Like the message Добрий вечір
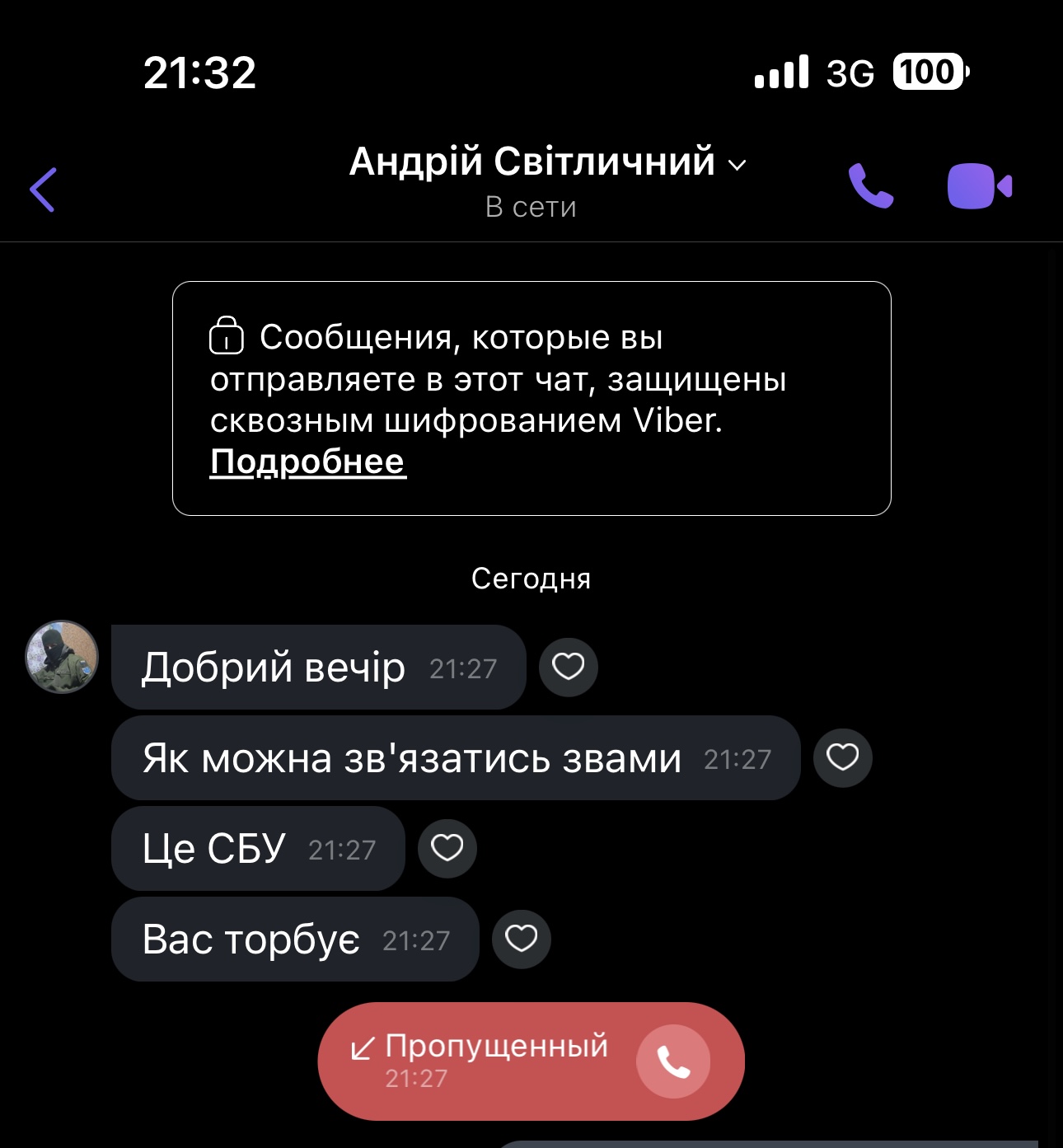The height and width of the screenshot is (1148, 1063). (x=568, y=667)
